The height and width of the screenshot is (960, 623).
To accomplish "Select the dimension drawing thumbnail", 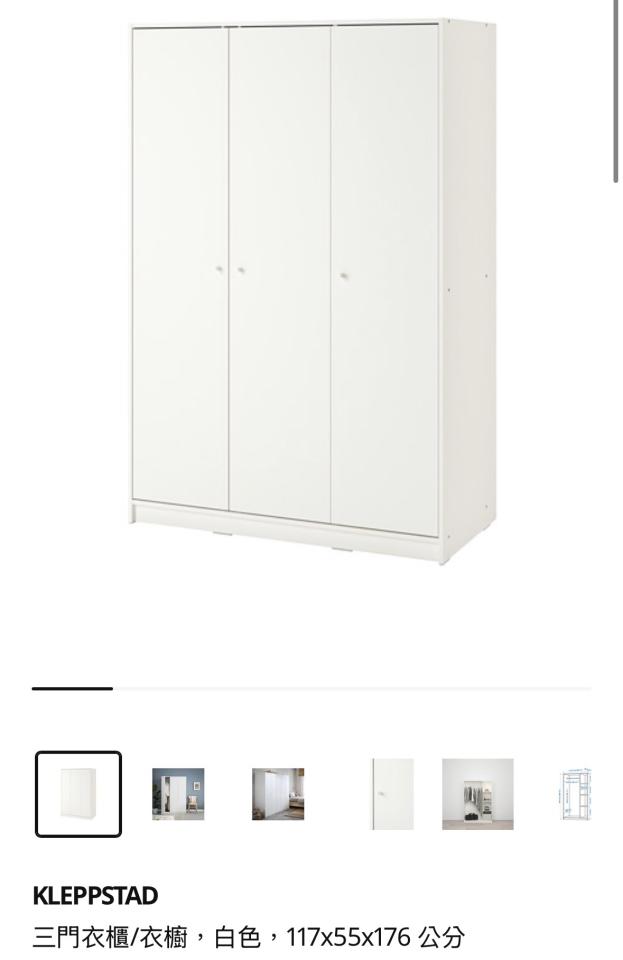I will point(576,794).
